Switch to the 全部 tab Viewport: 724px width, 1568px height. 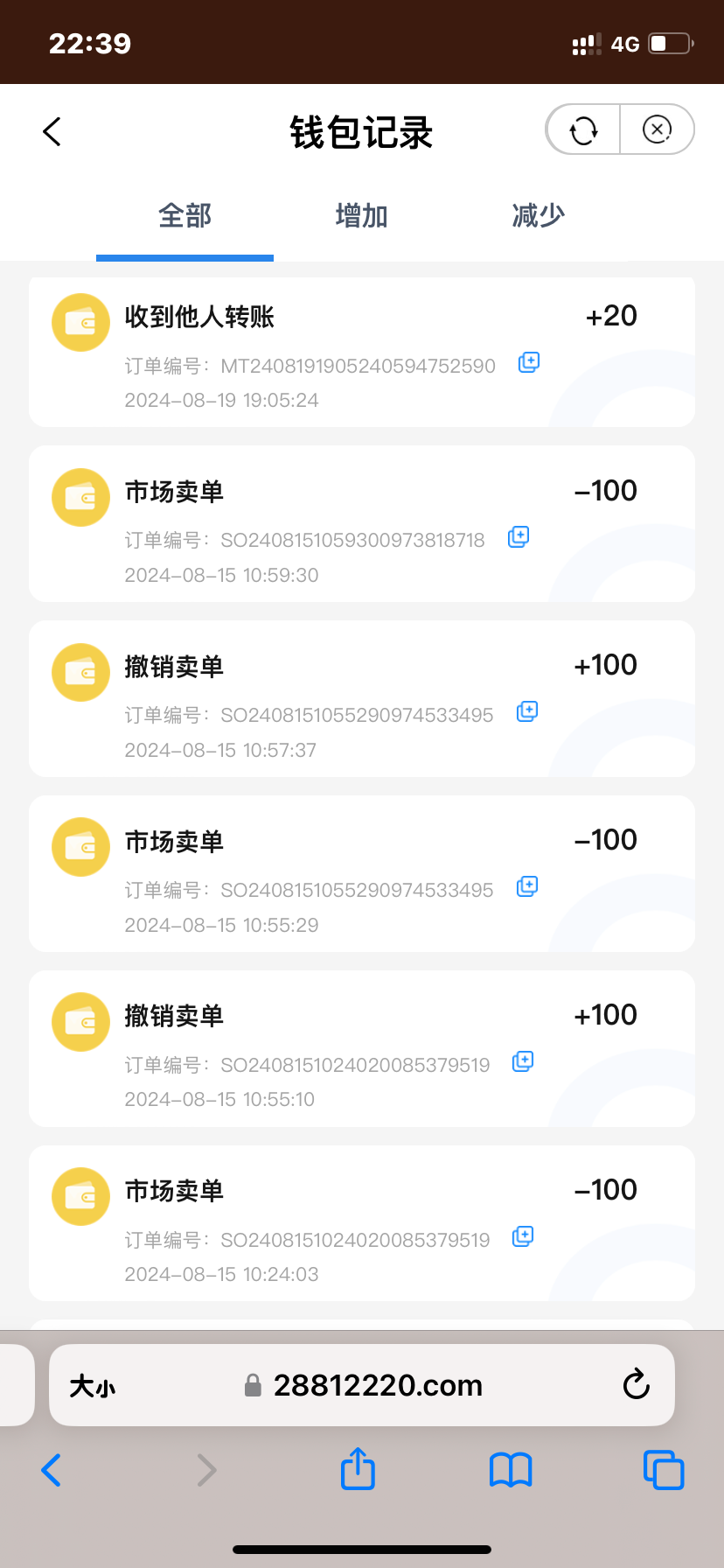pos(184,216)
